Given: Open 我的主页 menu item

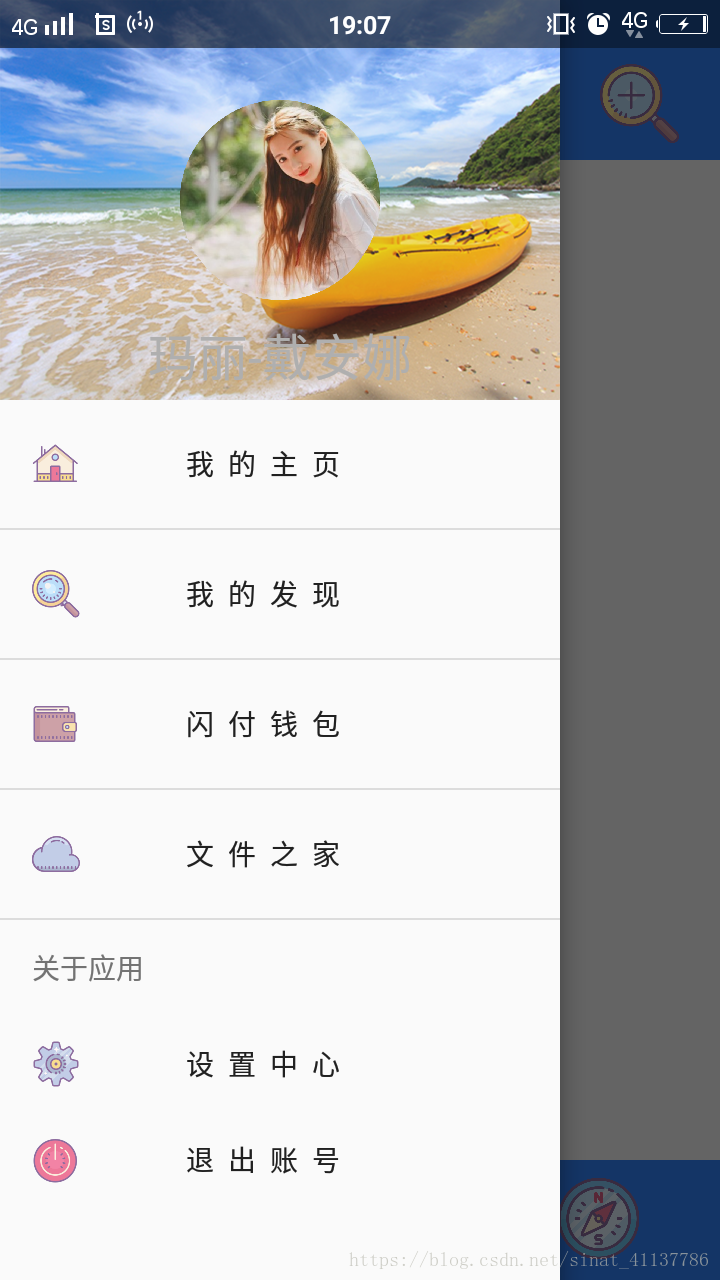Looking at the screenshot, I should [263, 465].
